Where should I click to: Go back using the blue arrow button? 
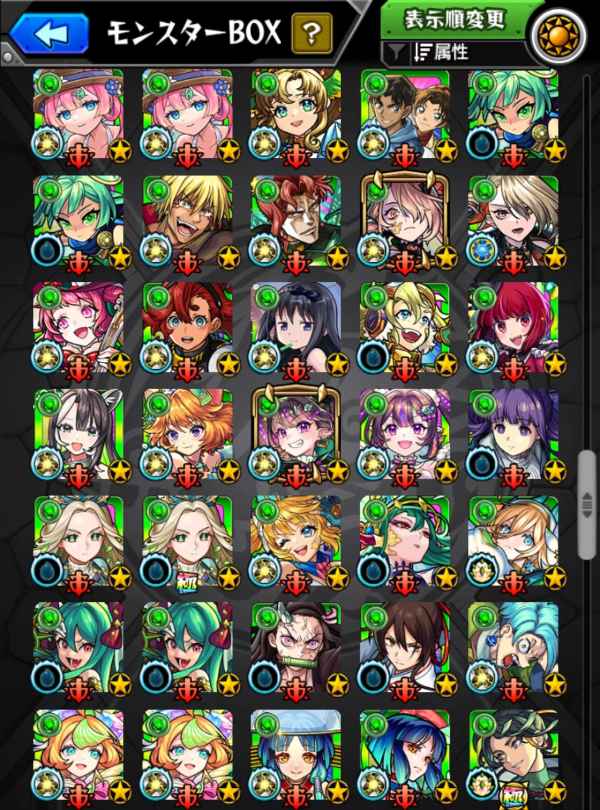(x=50, y=34)
